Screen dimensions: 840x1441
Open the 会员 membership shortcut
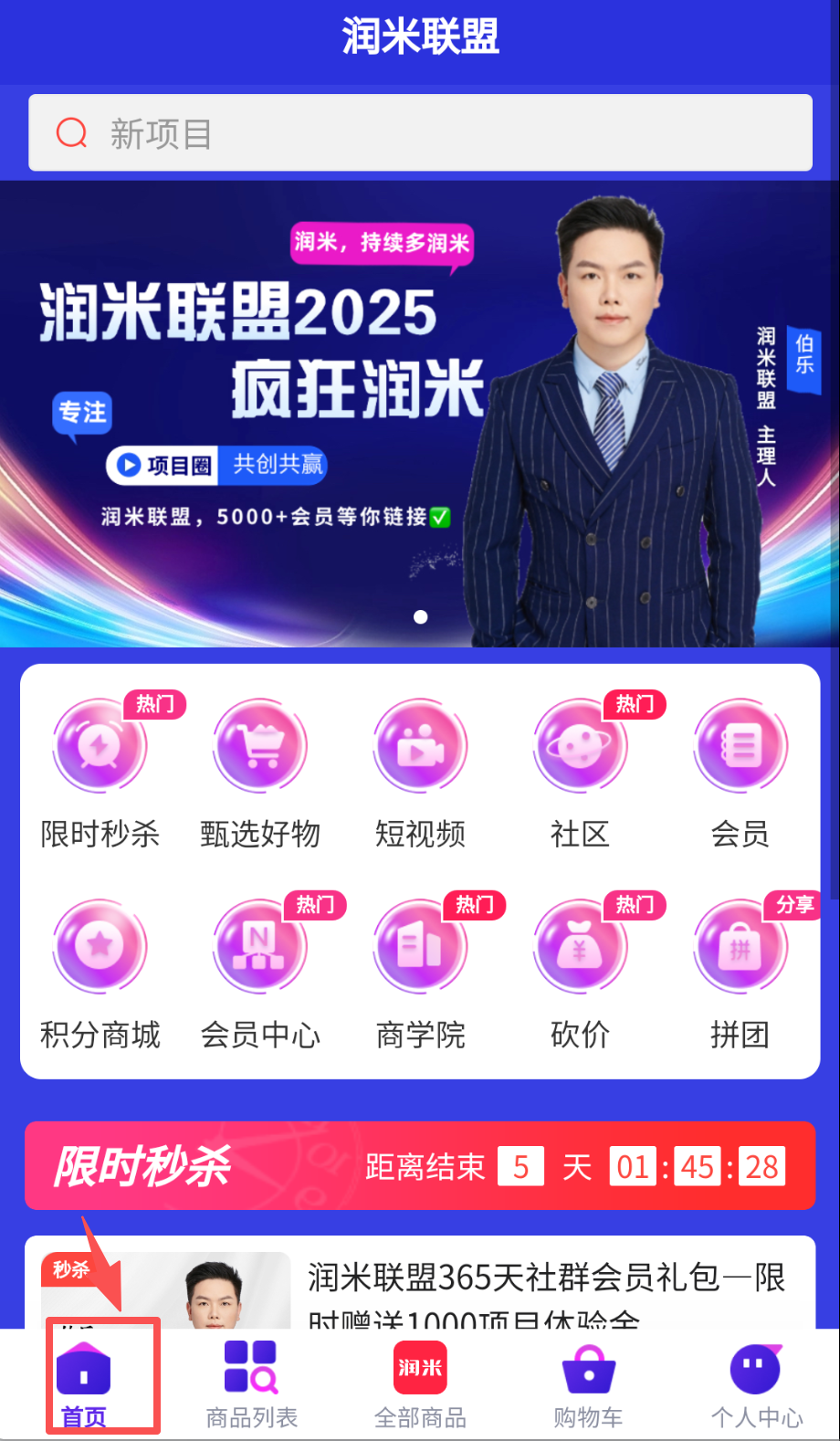pyautogui.click(x=740, y=772)
